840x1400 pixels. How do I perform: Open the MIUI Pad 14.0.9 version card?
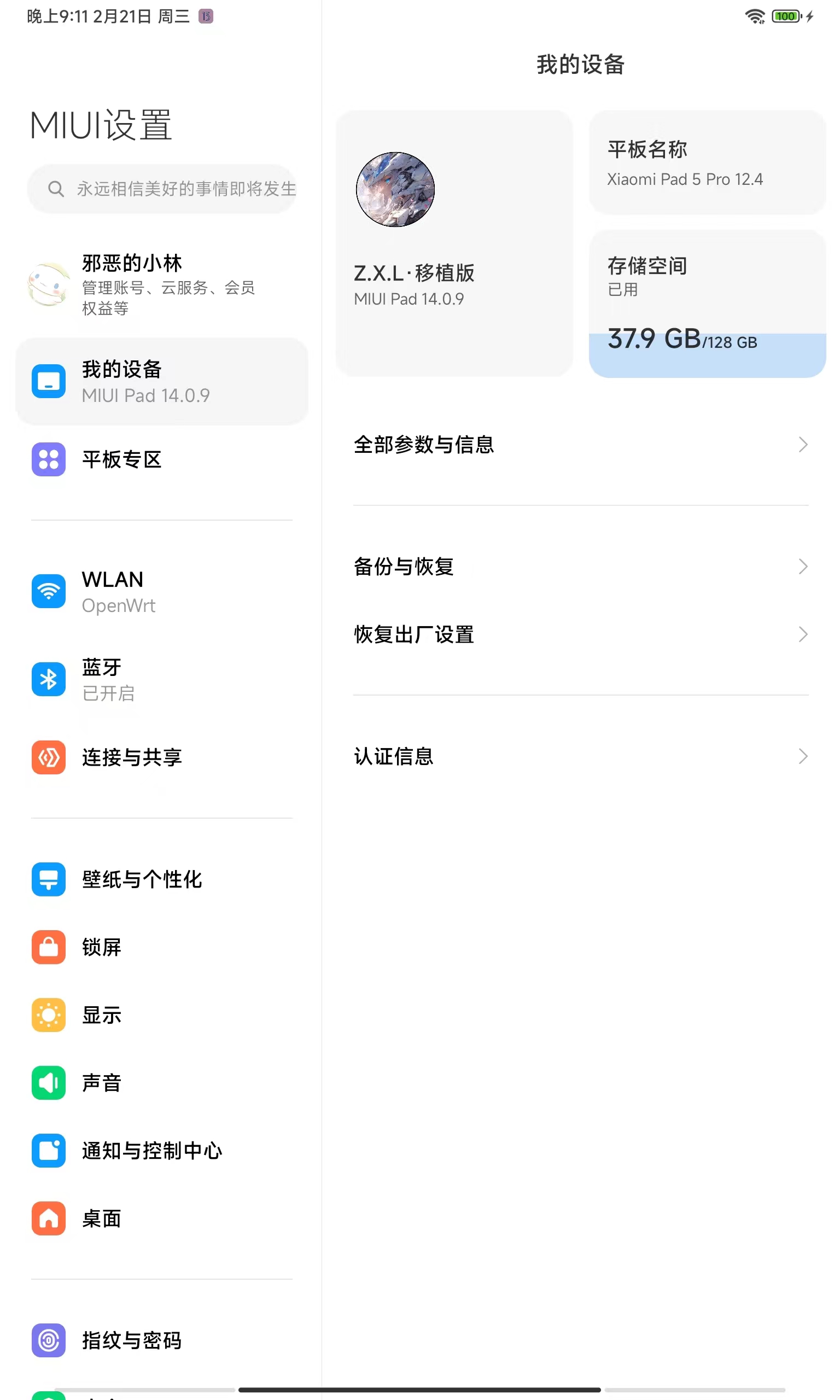(x=454, y=243)
